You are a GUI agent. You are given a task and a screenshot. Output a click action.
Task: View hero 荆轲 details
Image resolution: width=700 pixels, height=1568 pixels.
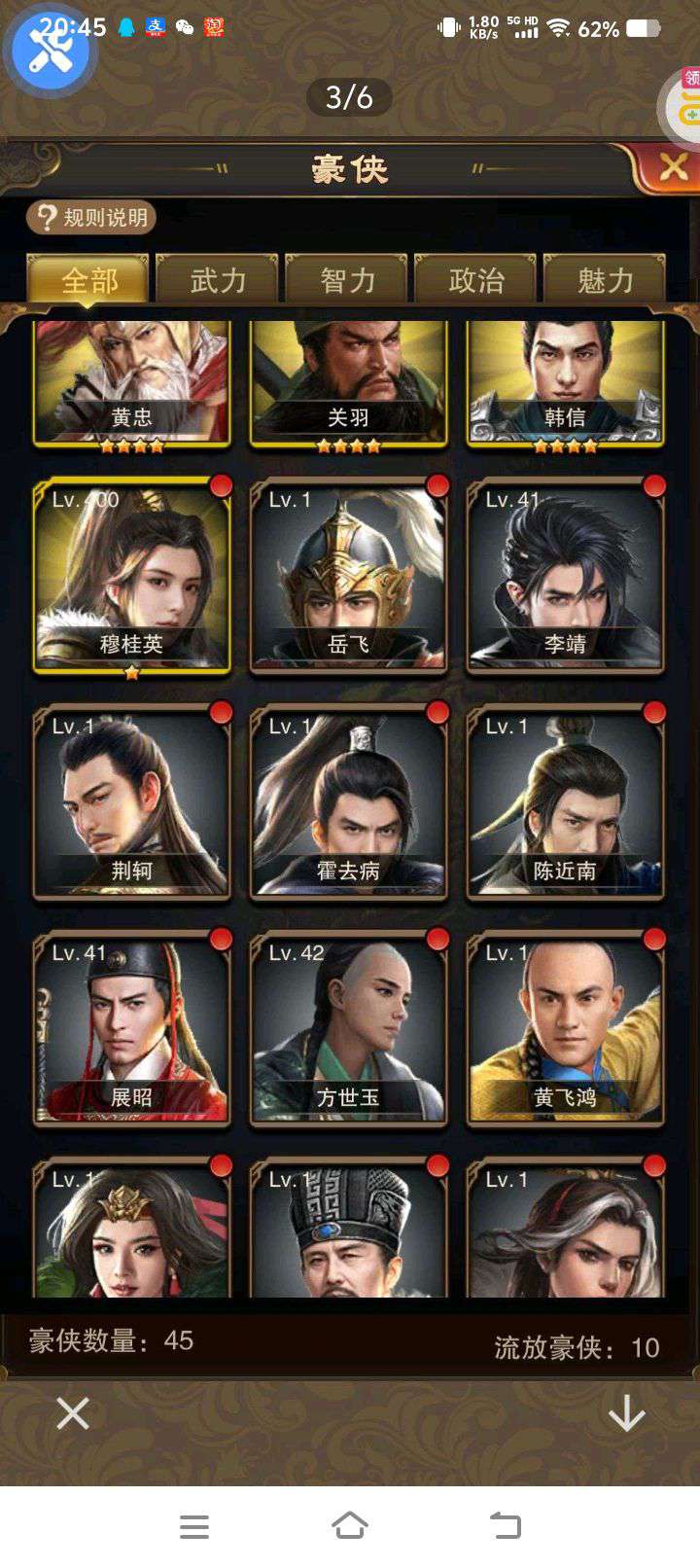point(131,802)
